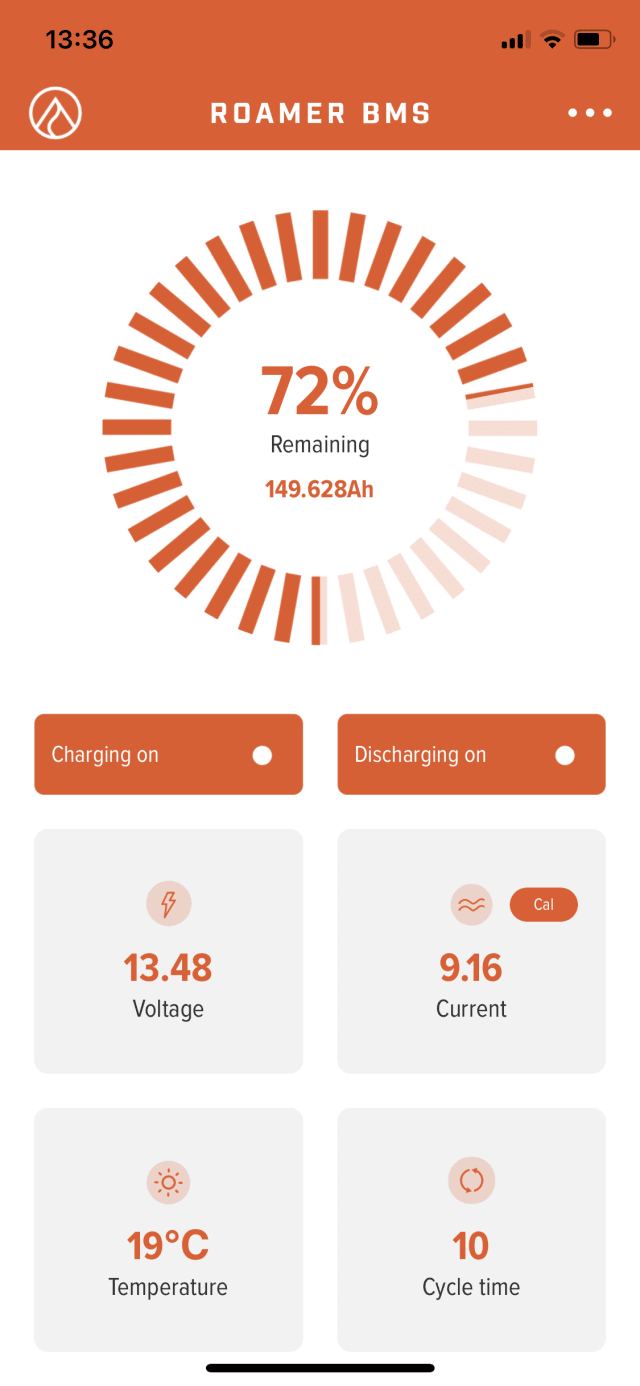Viewport: 640px width, 1386px height.
Task: Open the three-dot overflow menu
Action: click(x=590, y=113)
